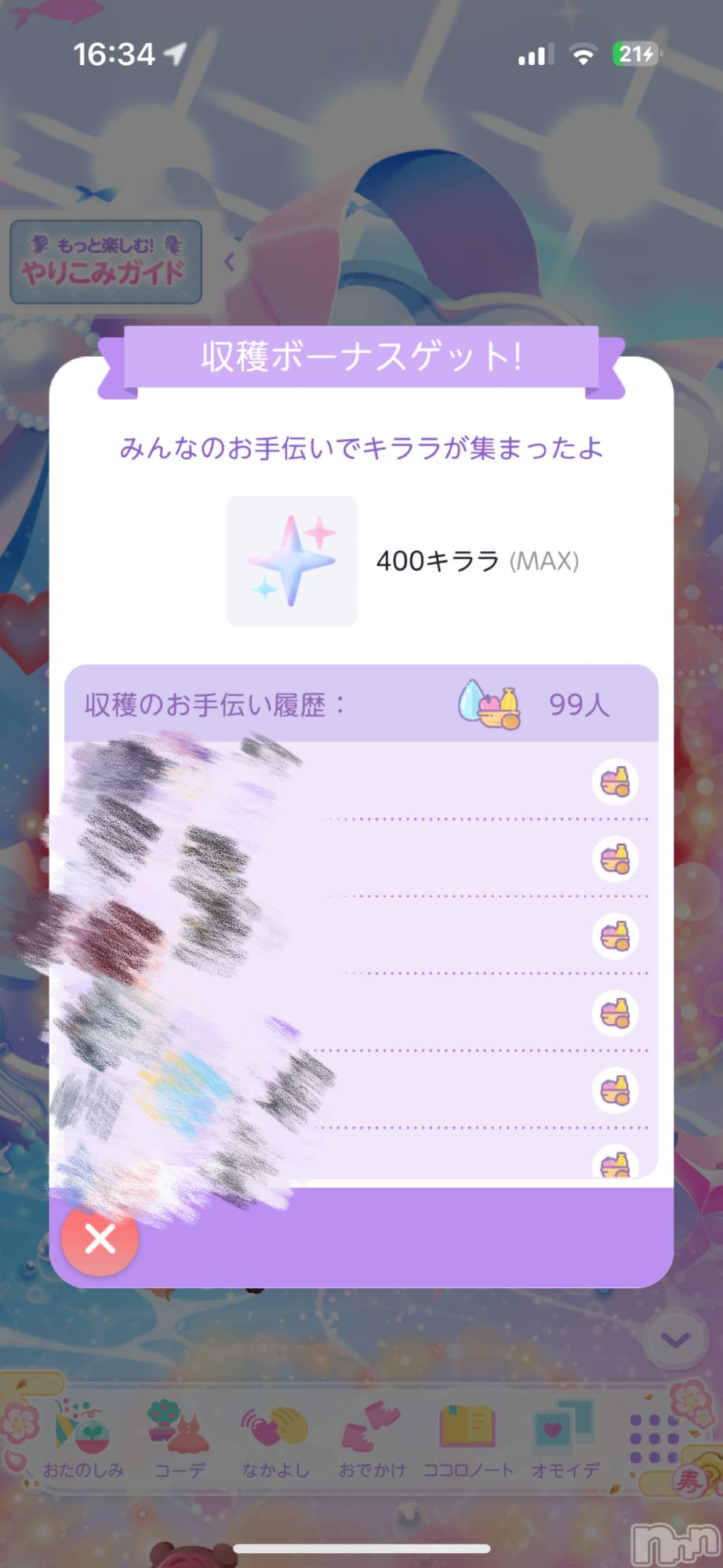The width and height of the screenshot is (723, 1568).
Task: Open the コーデ tab
Action: [180, 1438]
